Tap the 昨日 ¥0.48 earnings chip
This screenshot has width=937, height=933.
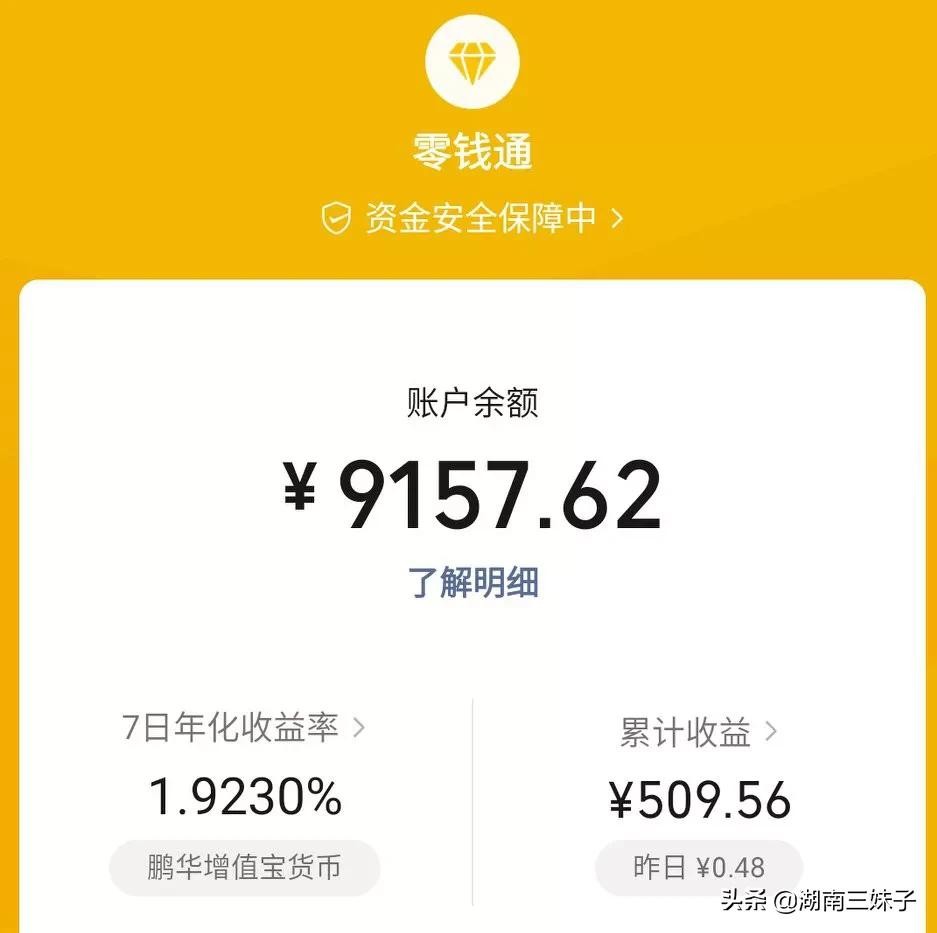698,867
